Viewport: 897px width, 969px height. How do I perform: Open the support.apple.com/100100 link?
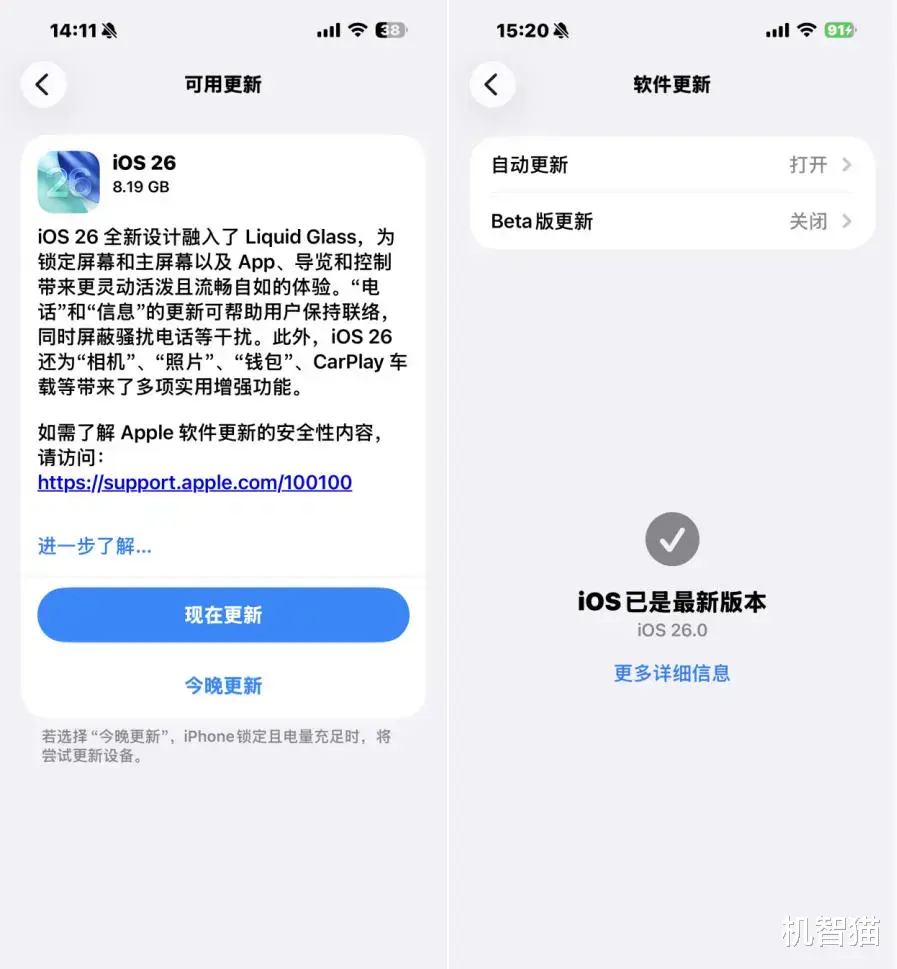pos(194,483)
